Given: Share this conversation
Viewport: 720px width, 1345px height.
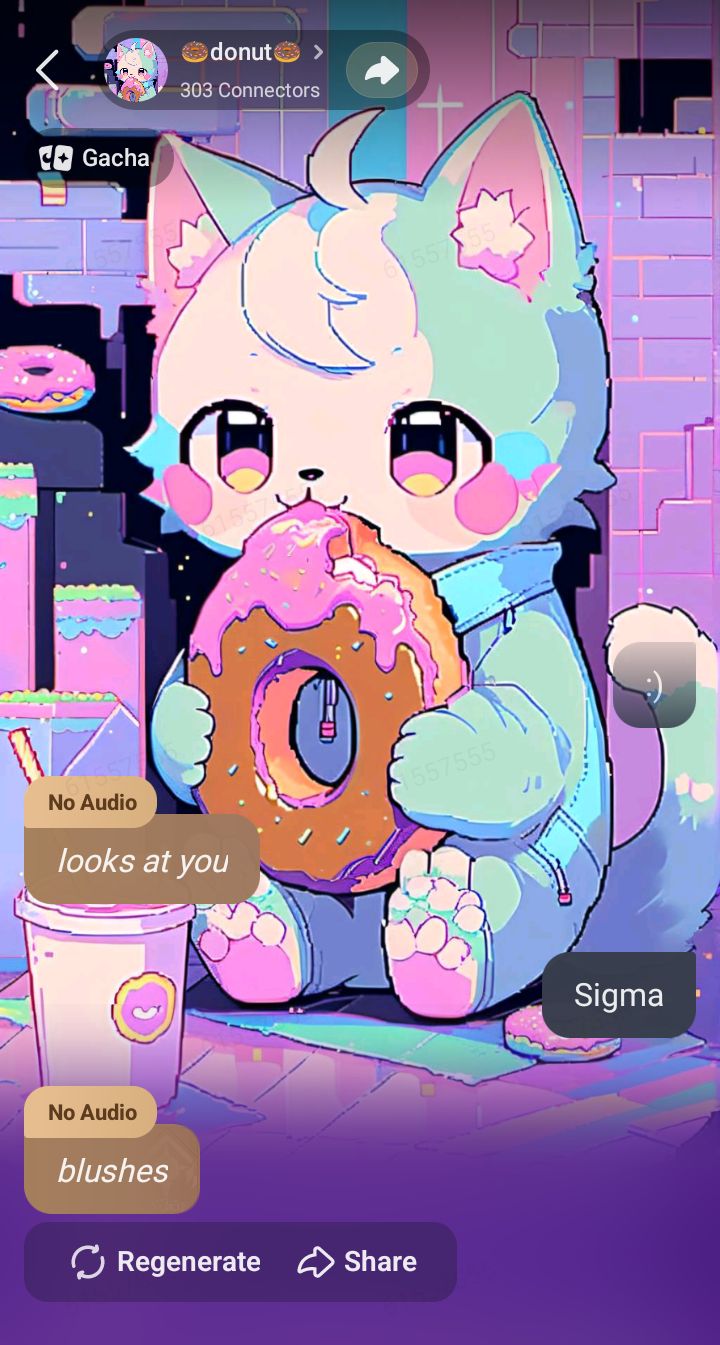Looking at the screenshot, I should coord(357,1262).
